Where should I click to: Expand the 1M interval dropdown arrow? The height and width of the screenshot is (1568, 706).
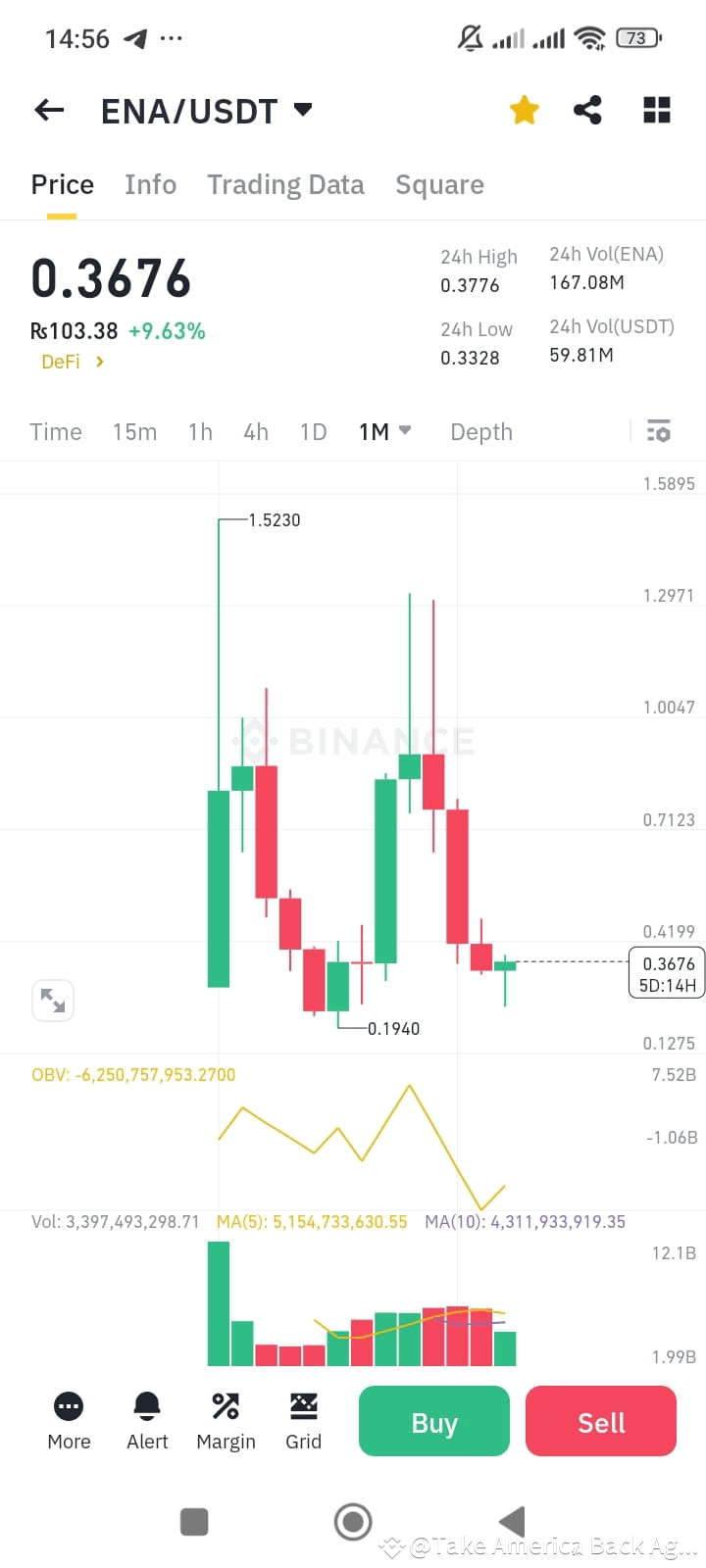tap(406, 431)
